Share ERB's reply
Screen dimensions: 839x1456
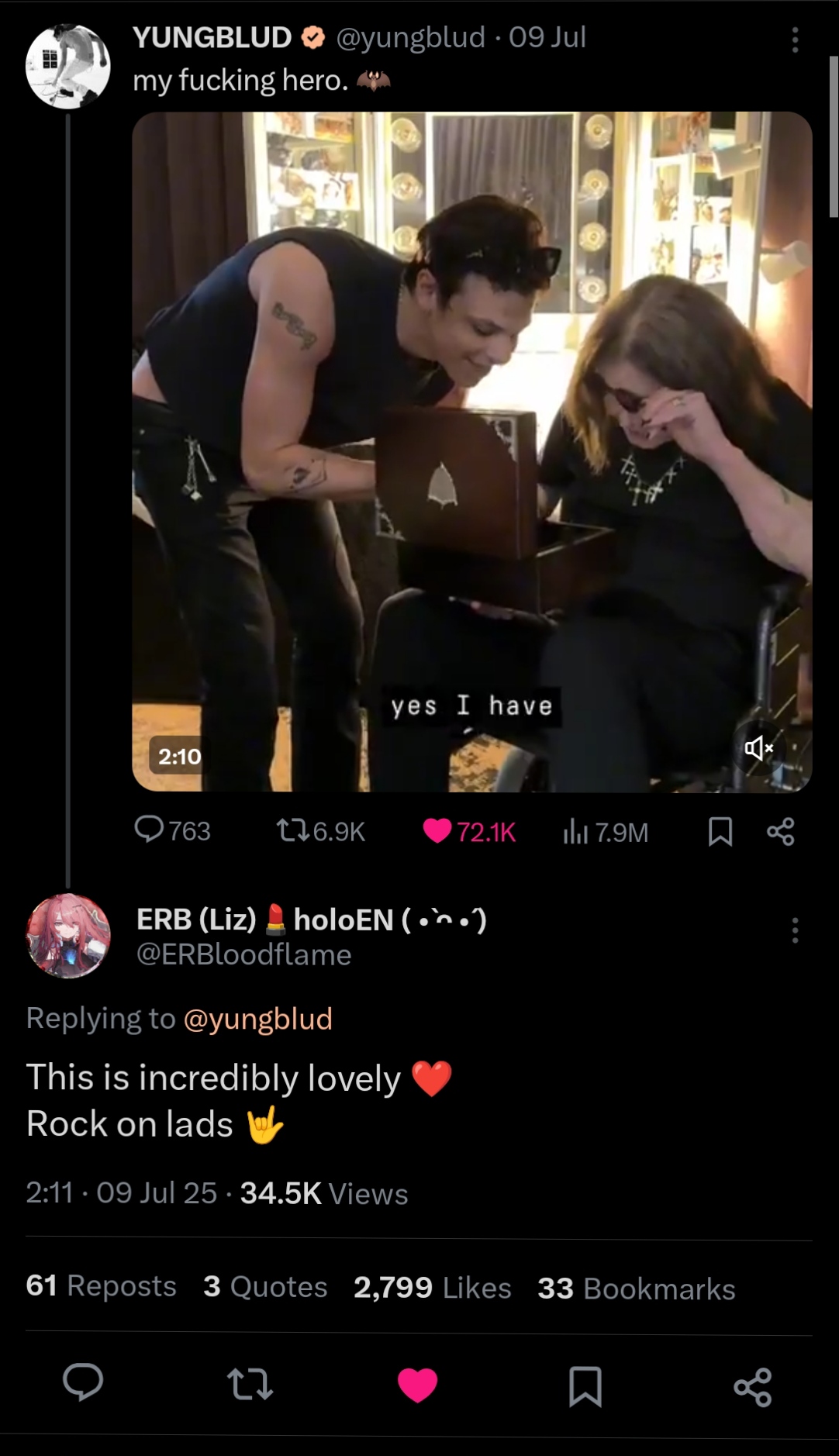click(752, 1386)
